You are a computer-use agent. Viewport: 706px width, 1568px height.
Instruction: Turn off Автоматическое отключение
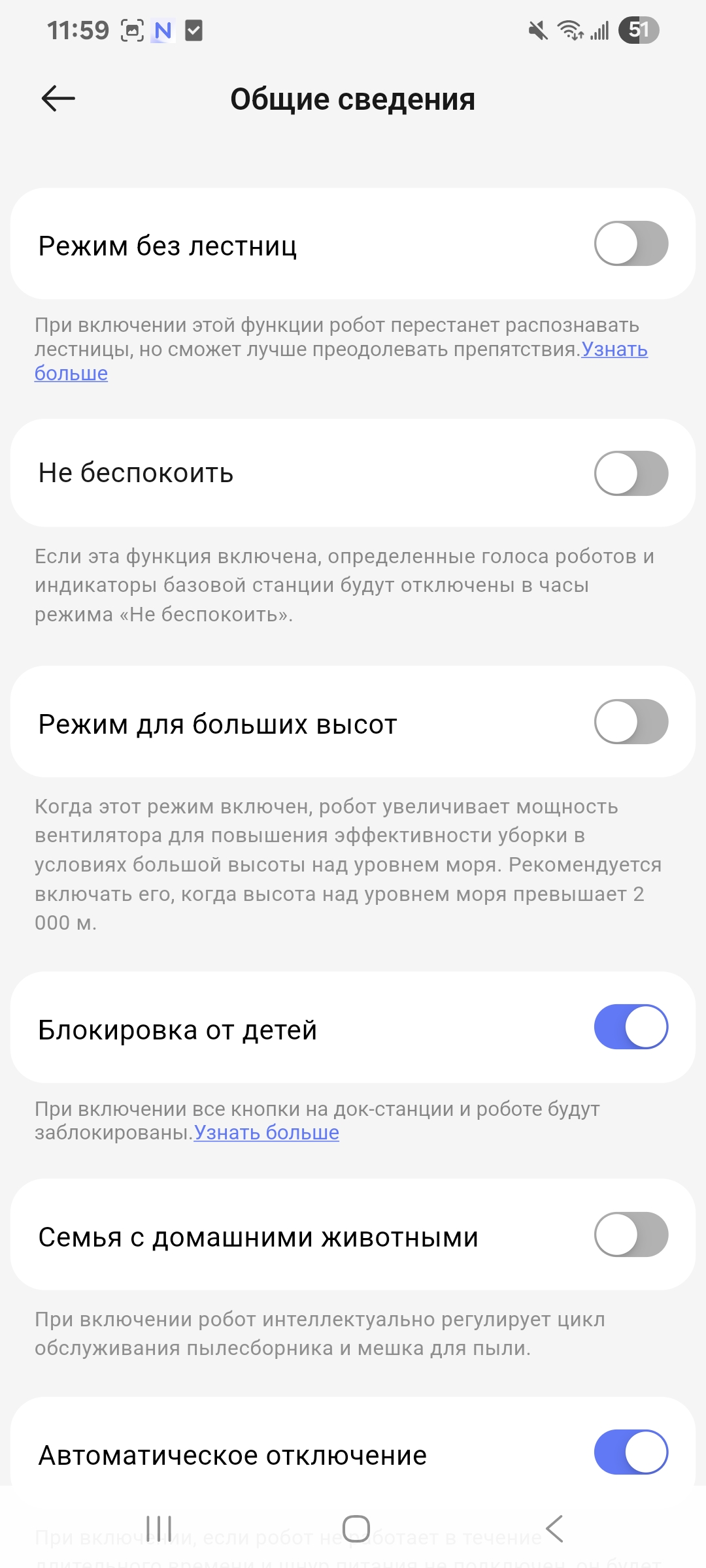click(x=631, y=1452)
